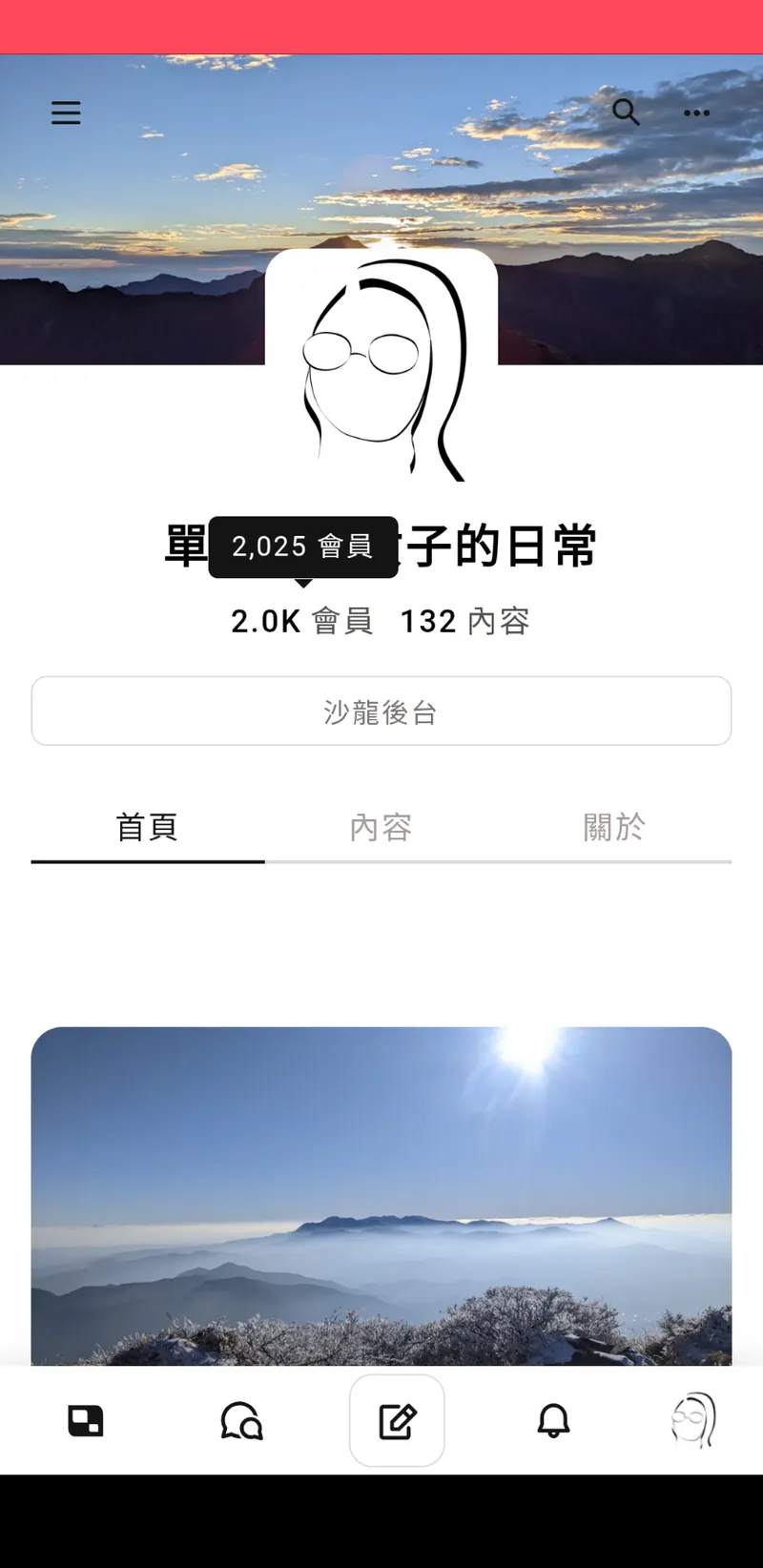The image size is (763, 1568).
Task: Tap the 沙龍後台 button
Action: [381, 712]
